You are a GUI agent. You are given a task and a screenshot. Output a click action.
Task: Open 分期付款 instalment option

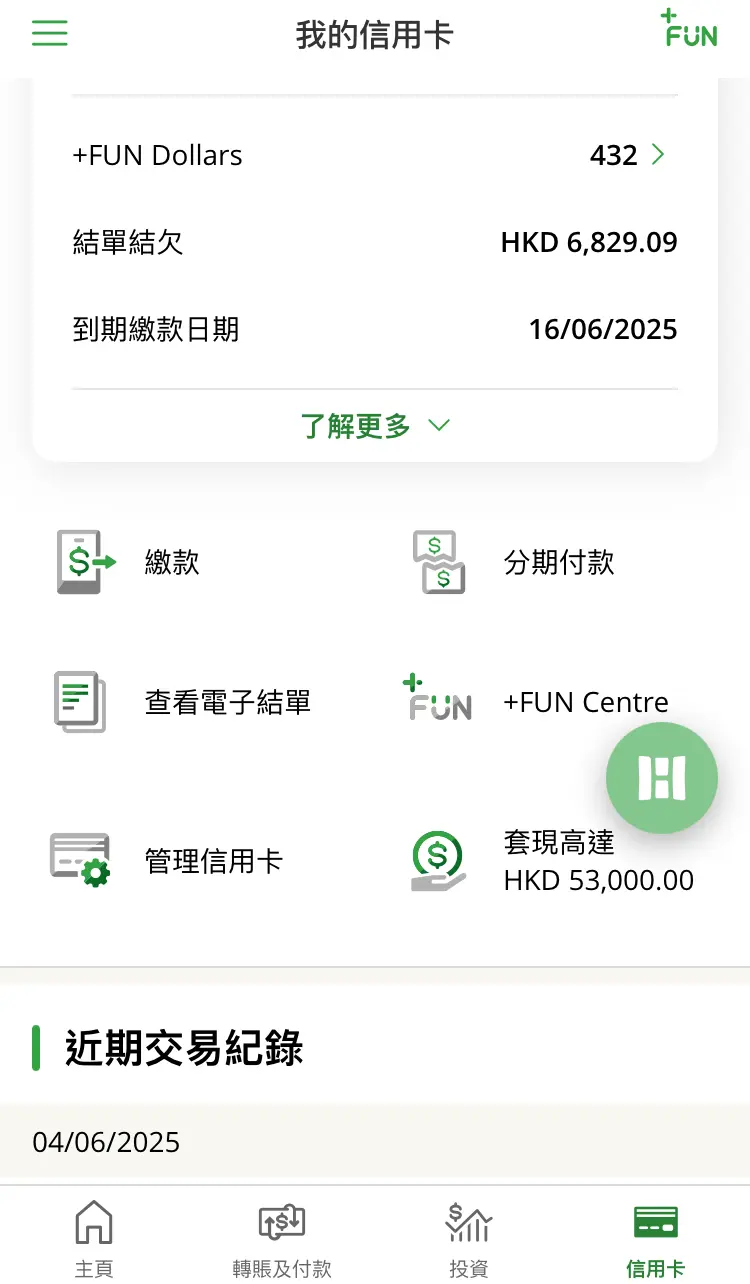[x=514, y=562]
